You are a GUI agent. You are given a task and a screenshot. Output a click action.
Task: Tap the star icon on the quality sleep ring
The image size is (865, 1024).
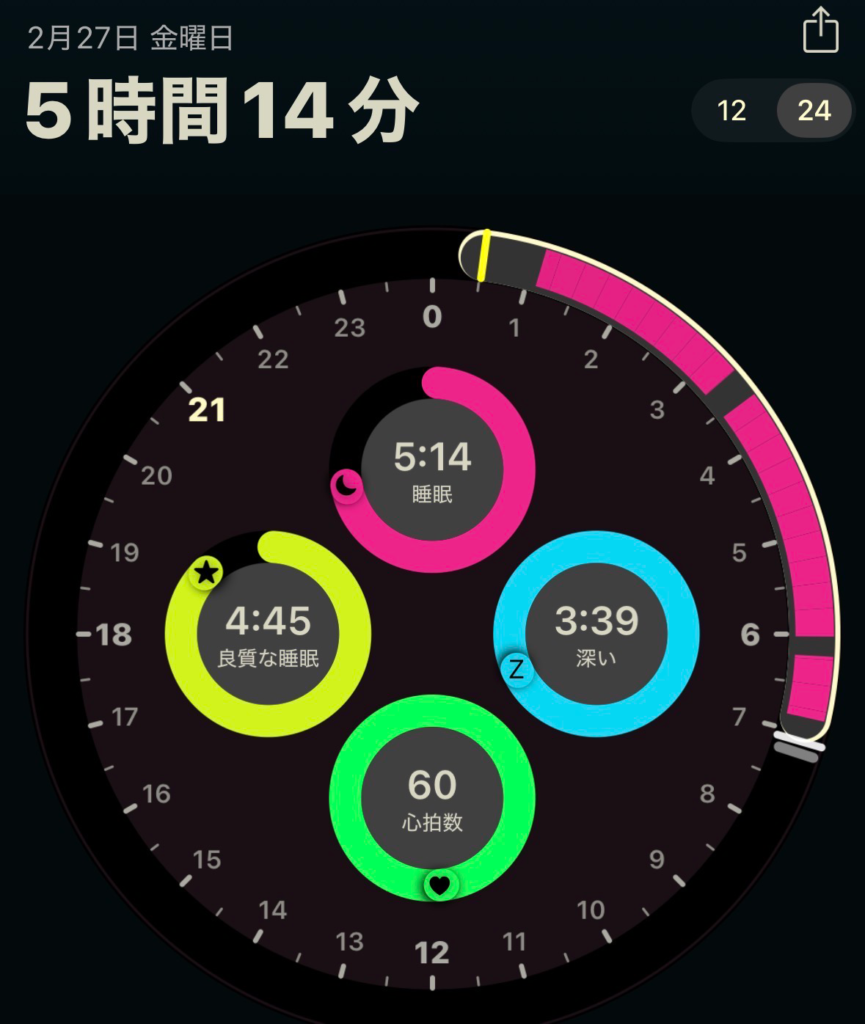click(206, 573)
